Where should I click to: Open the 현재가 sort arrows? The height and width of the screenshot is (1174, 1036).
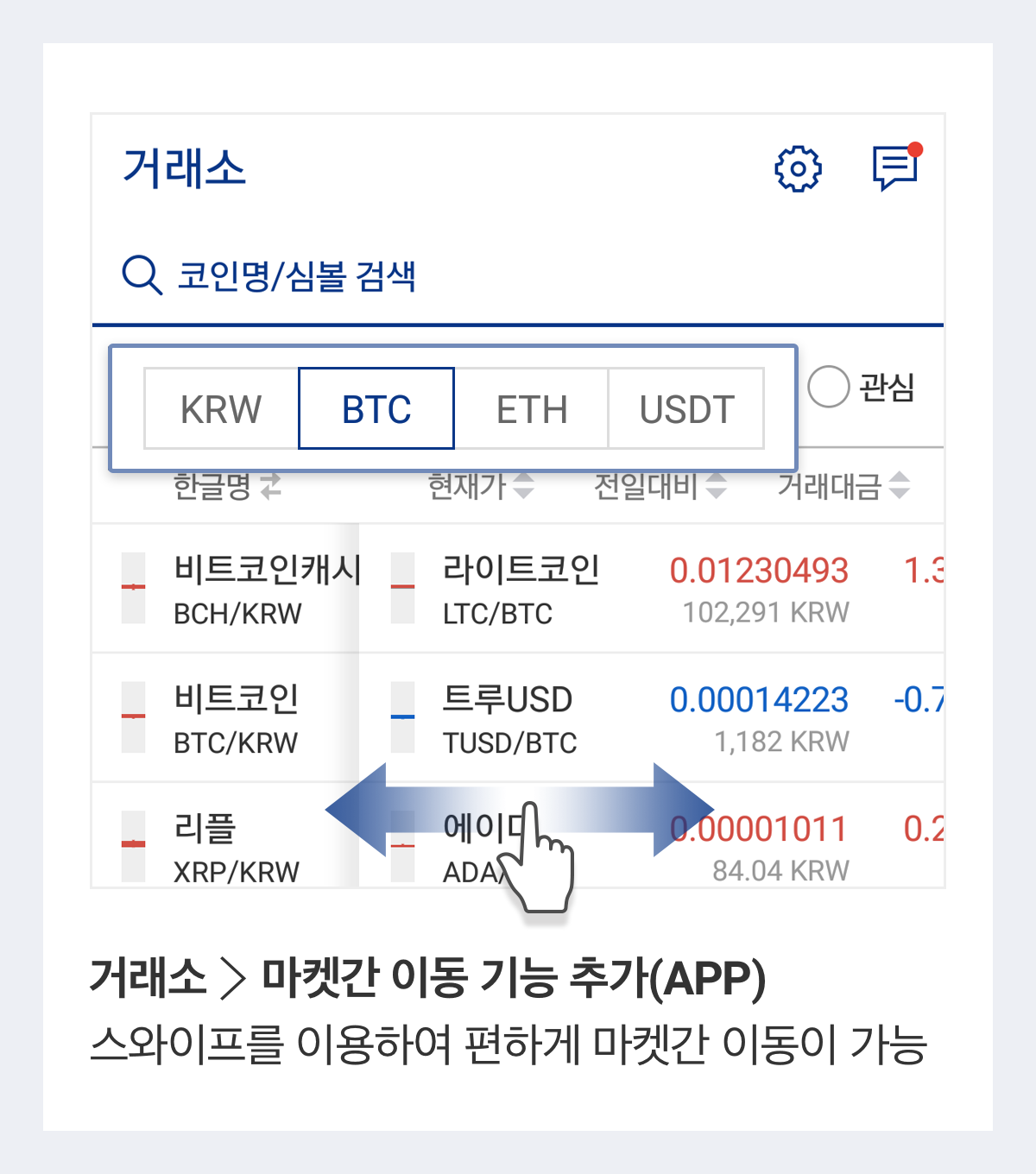[522, 487]
